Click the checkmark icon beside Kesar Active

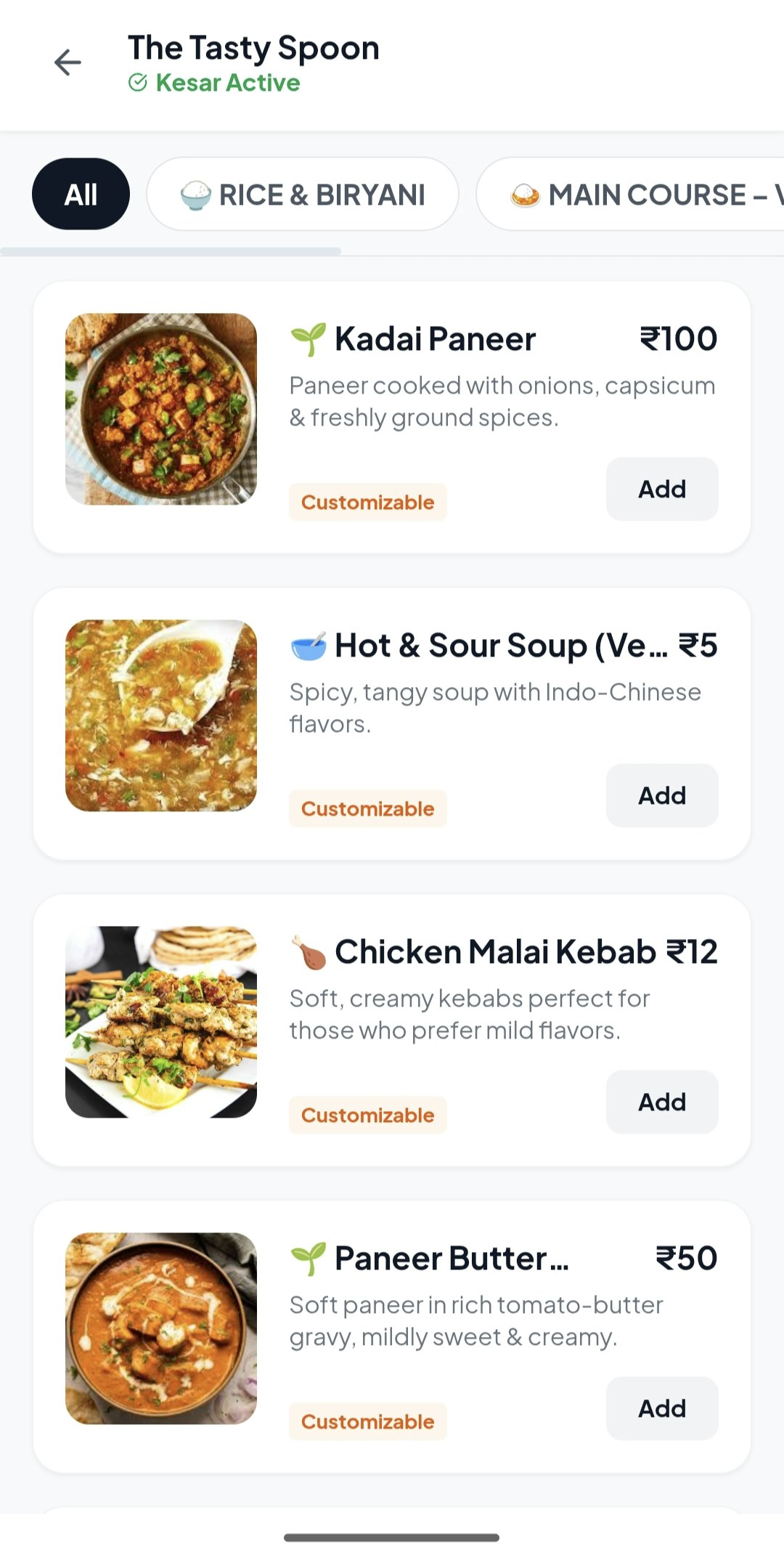point(139,82)
